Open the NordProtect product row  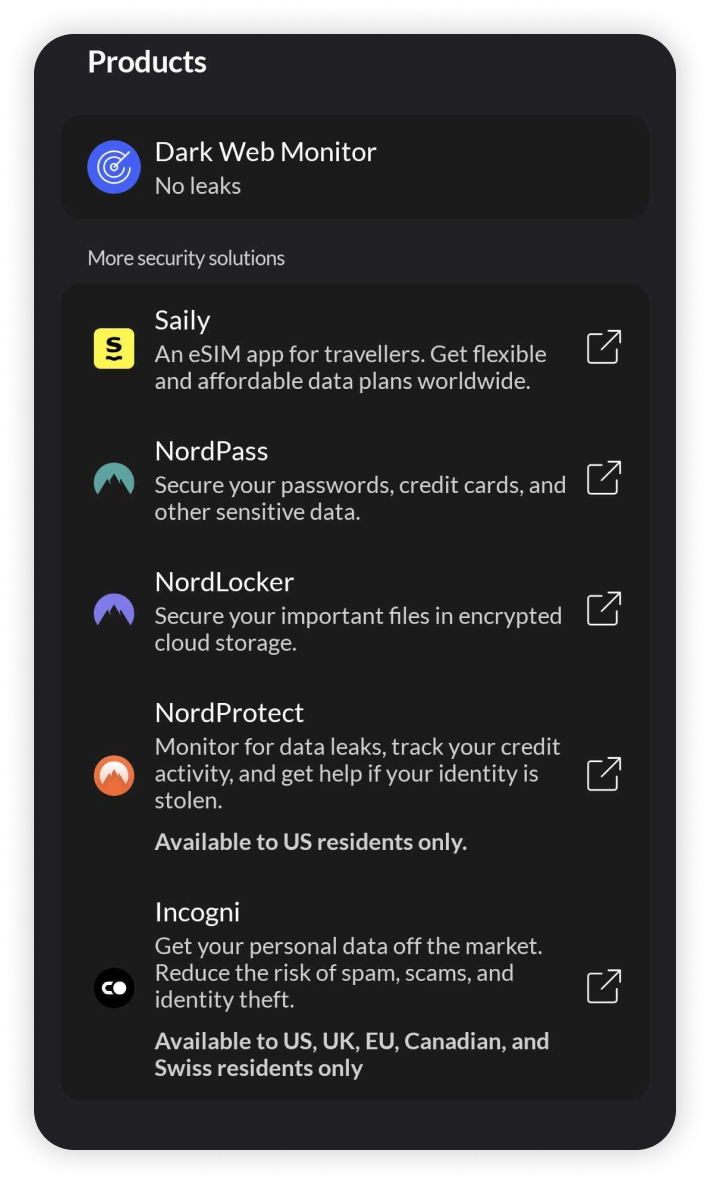tap(356, 775)
